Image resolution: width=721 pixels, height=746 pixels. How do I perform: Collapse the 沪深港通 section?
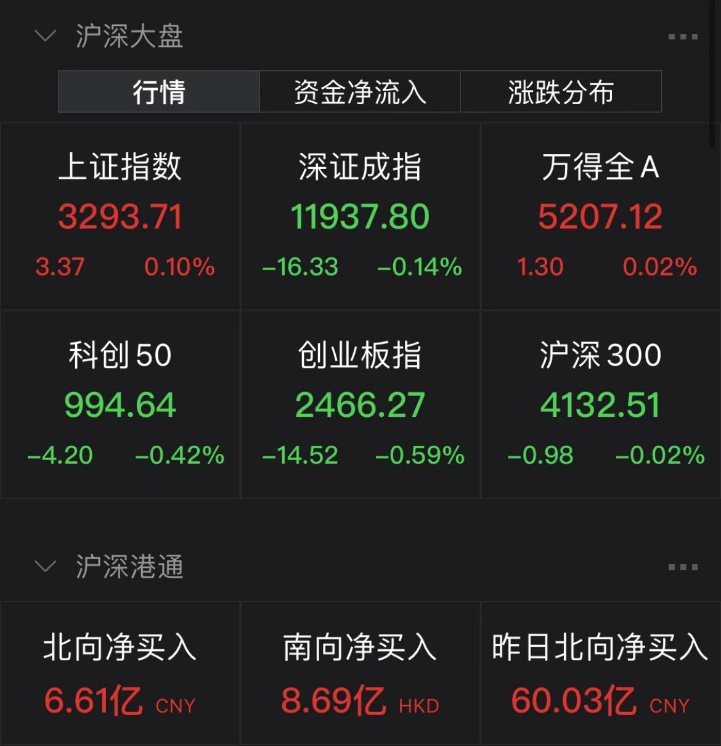click(45, 567)
